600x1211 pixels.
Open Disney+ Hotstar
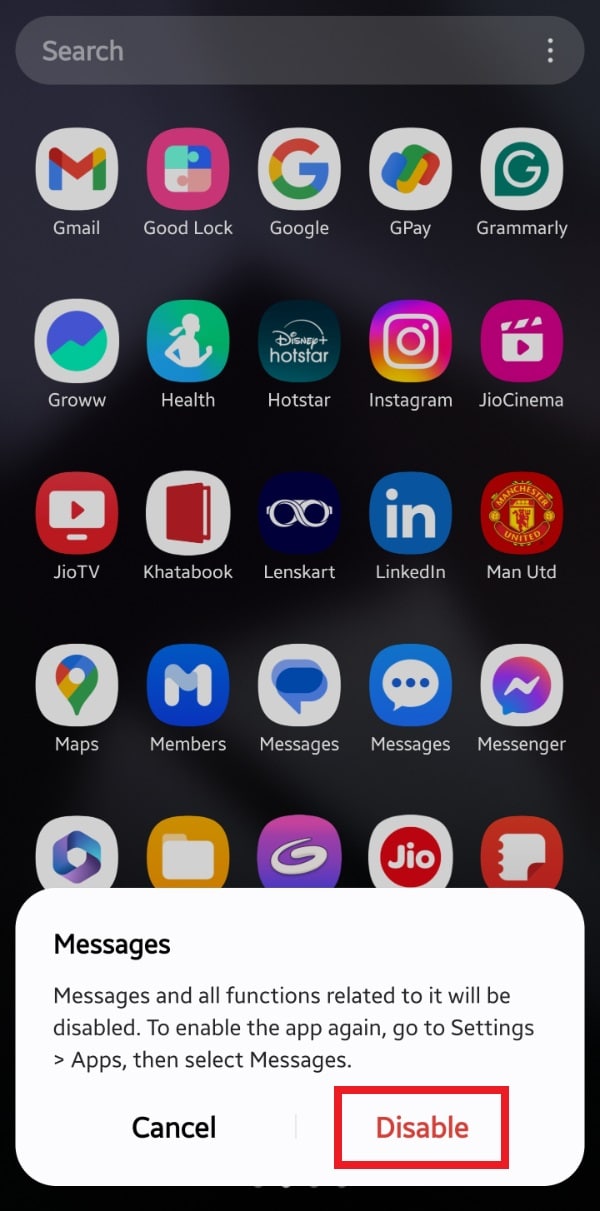point(299,342)
